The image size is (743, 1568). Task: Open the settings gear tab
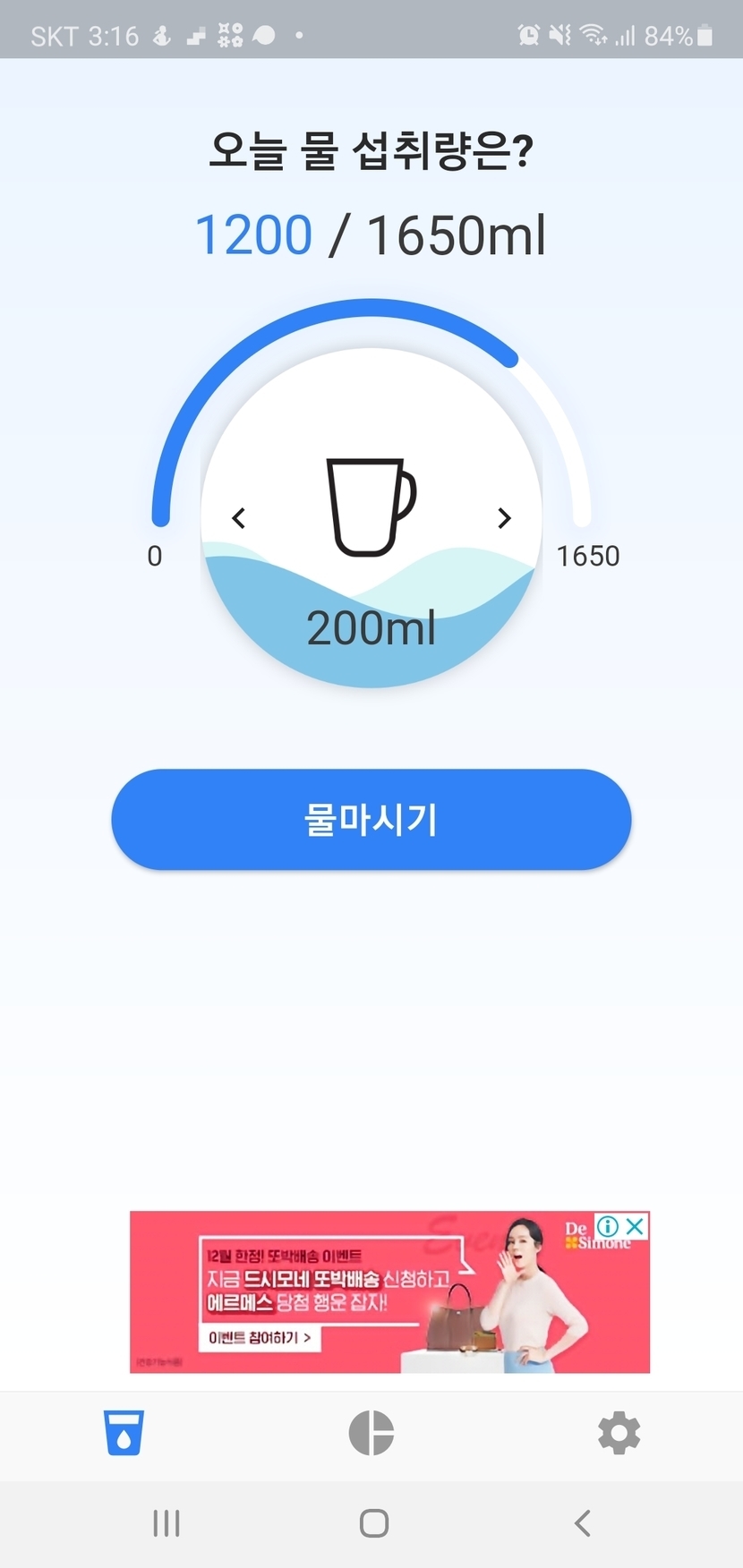pos(619,1433)
